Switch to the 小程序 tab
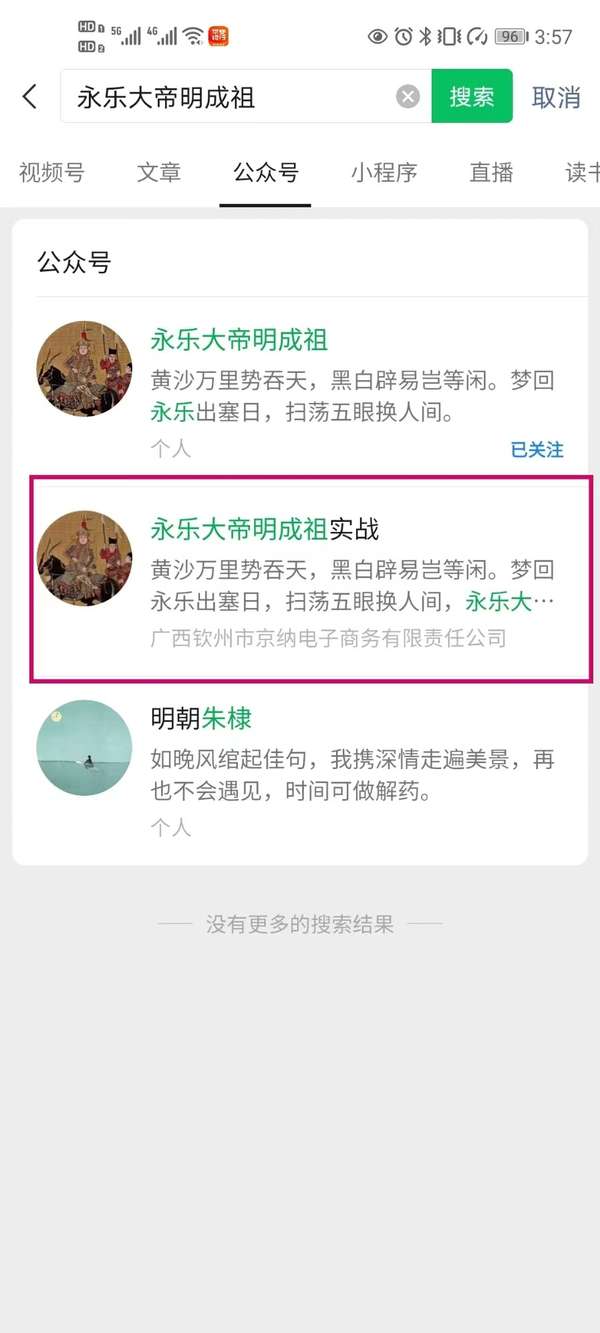 click(x=384, y=172)
